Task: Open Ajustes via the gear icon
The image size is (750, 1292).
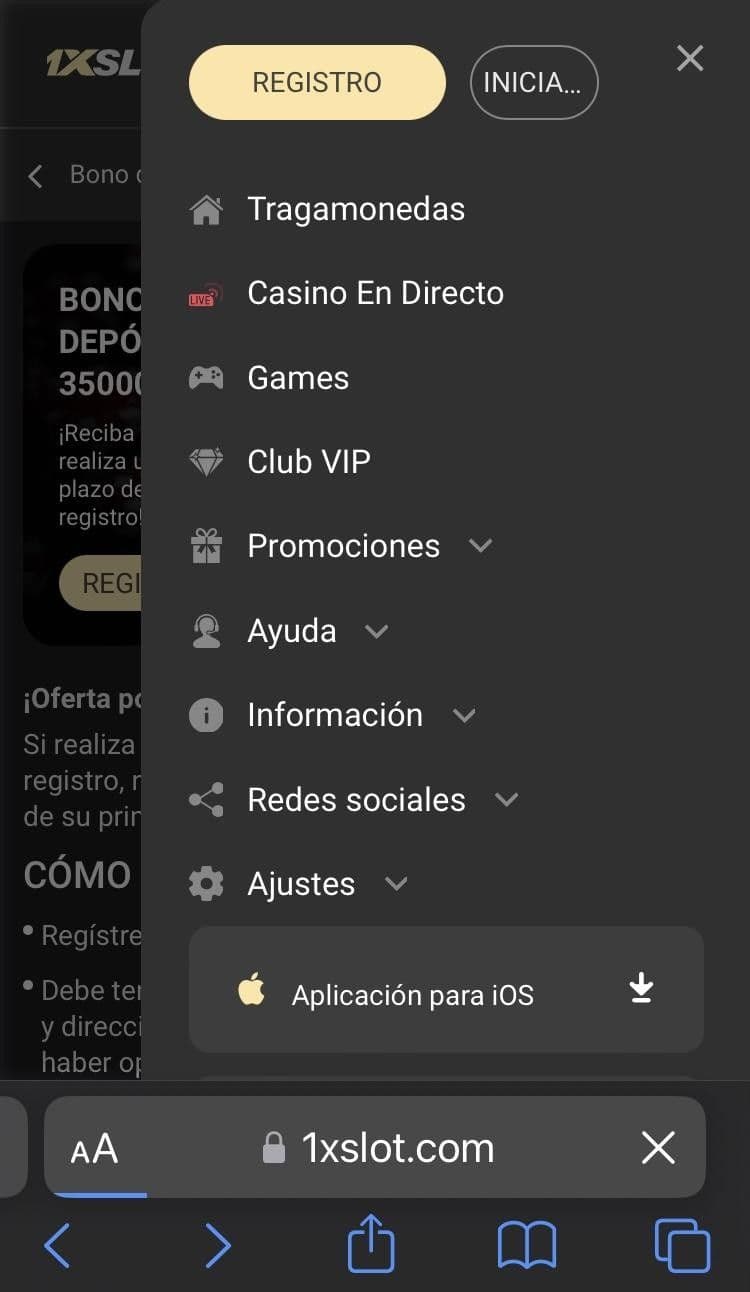Action: pos(206,883)
